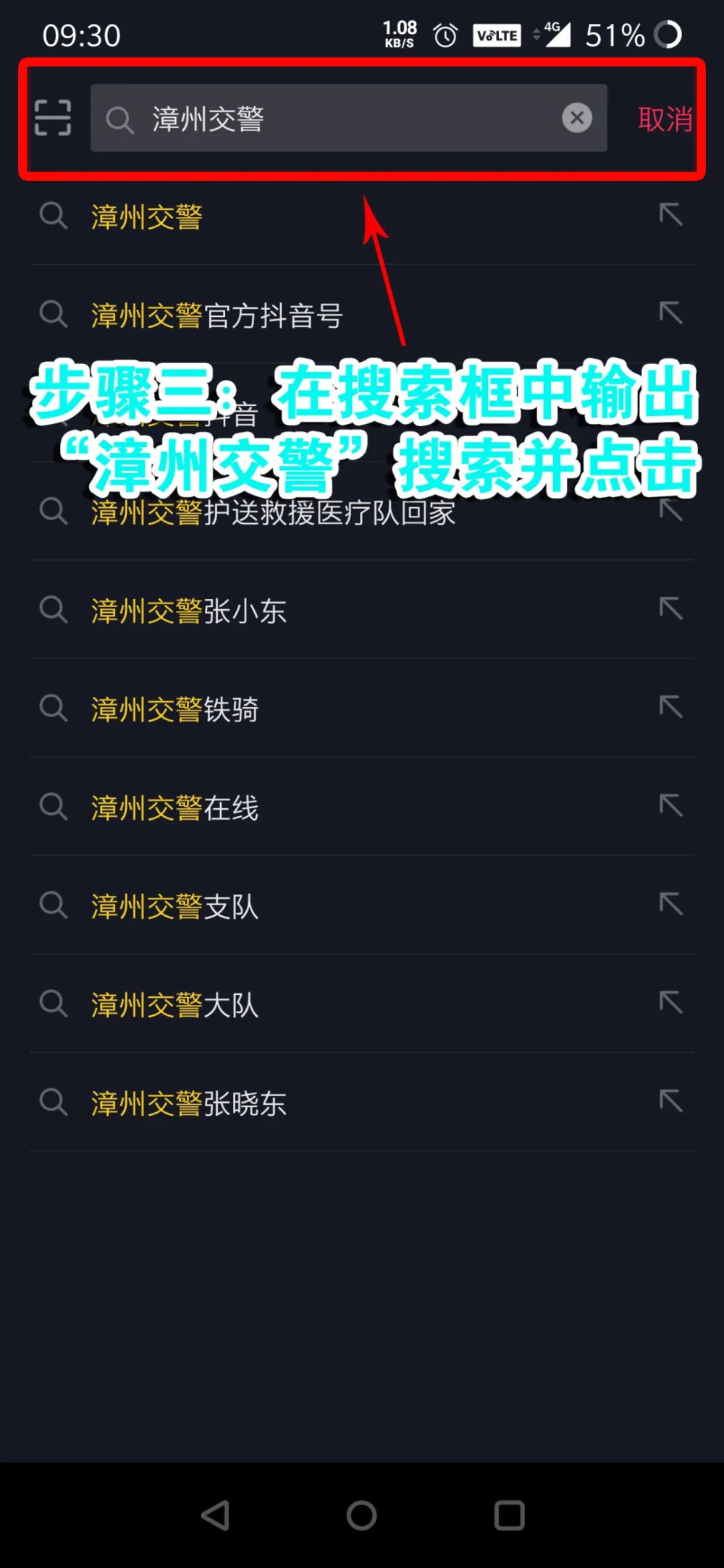Screen dimensions: 724x1568
Task: Open the QR scan icon
Action: [x=53, y=118]
